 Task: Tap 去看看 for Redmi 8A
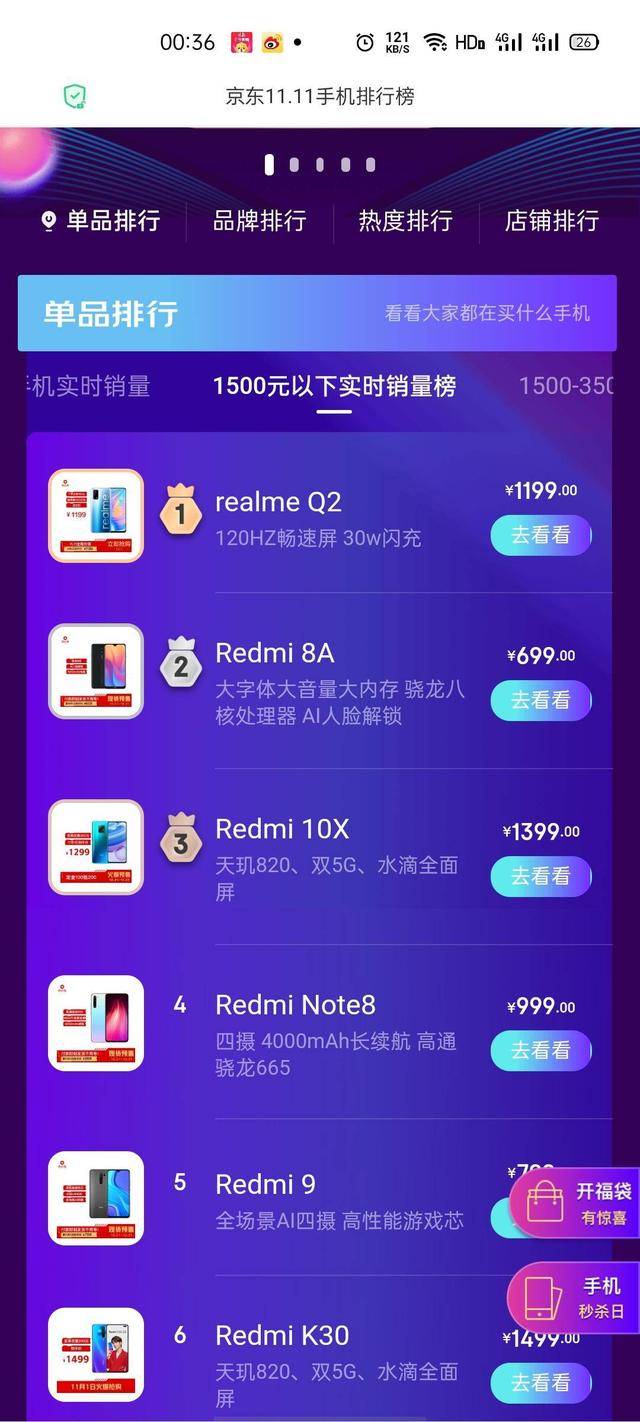click(x=540, y=700)
